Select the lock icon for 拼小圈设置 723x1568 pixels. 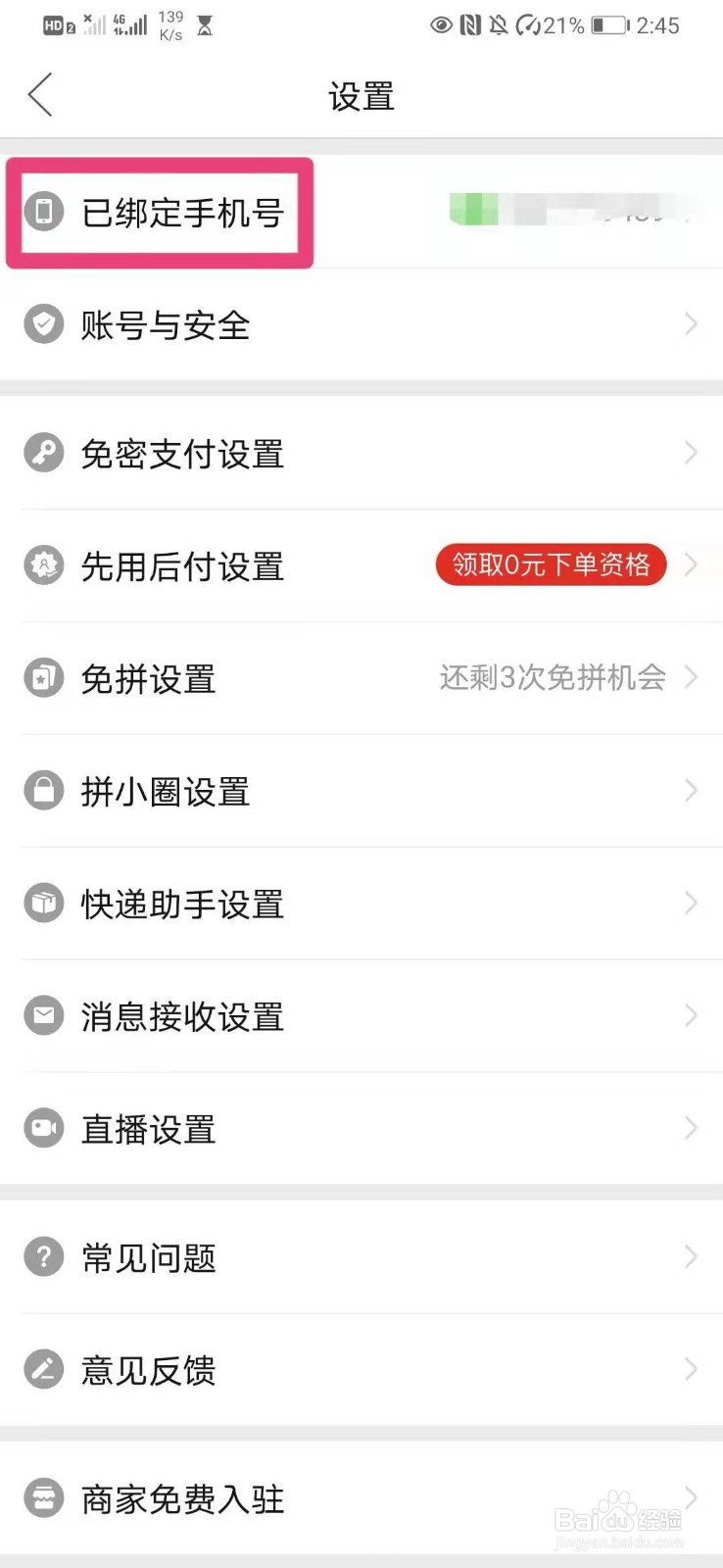(x=43, y=790)
